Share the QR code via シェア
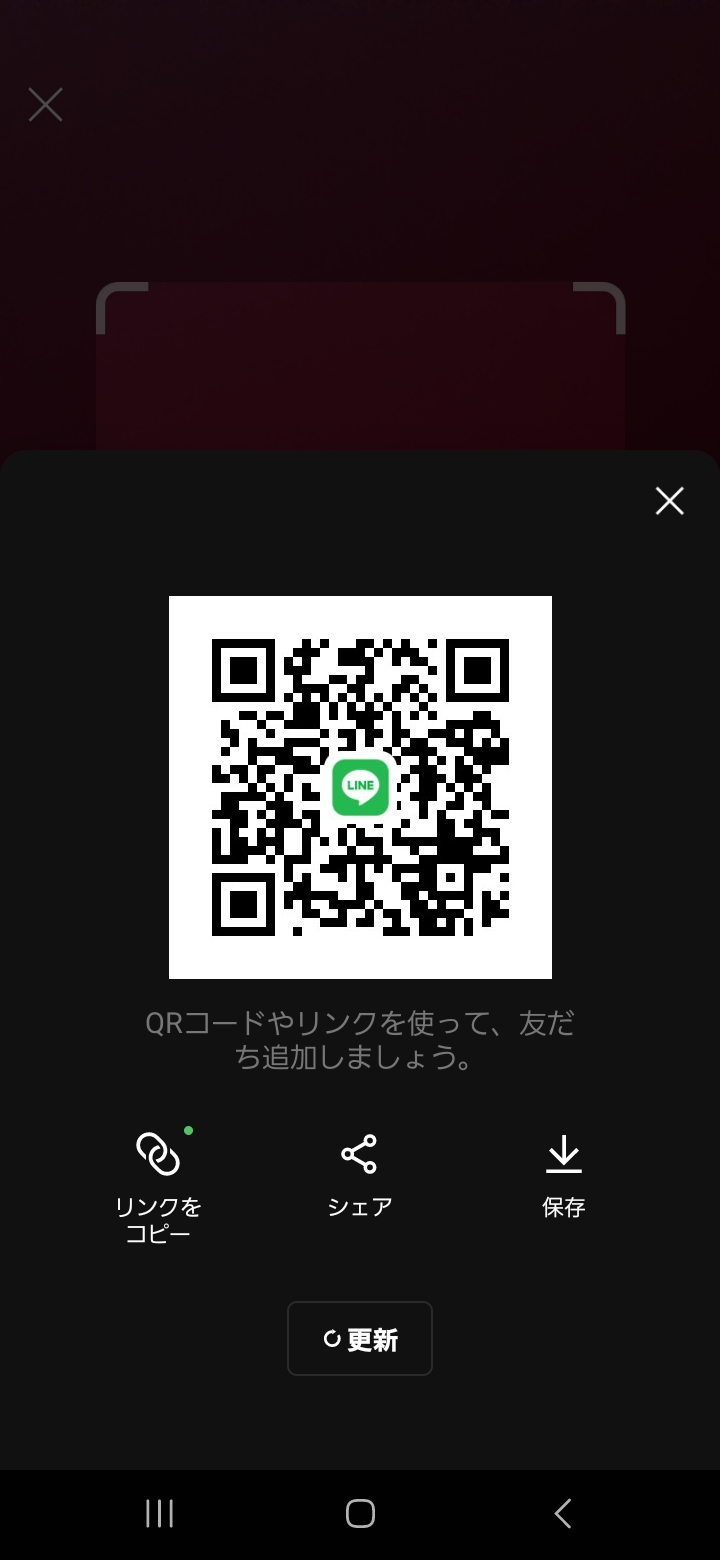 click(360, 1175)
